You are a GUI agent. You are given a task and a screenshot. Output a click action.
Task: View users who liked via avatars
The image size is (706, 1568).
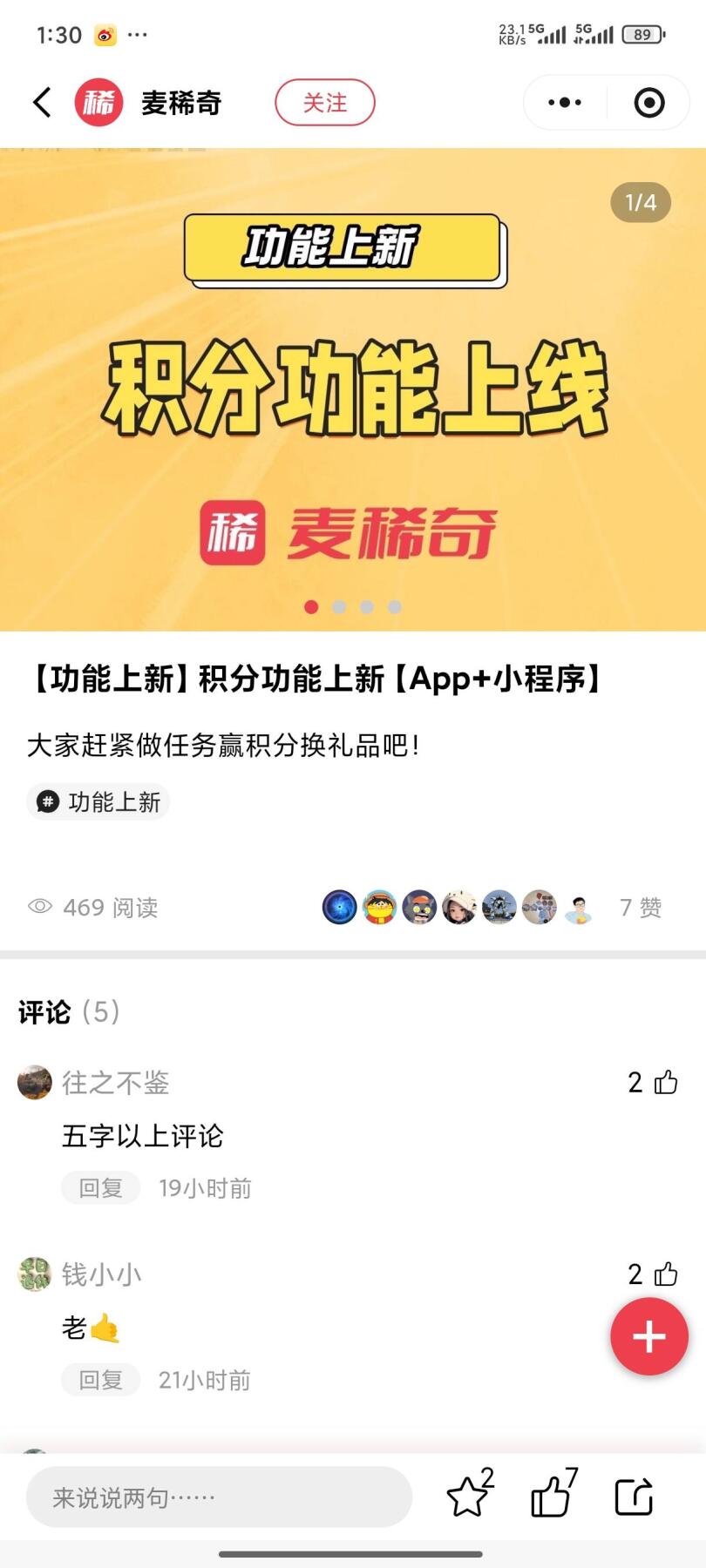tap(458, 907)
